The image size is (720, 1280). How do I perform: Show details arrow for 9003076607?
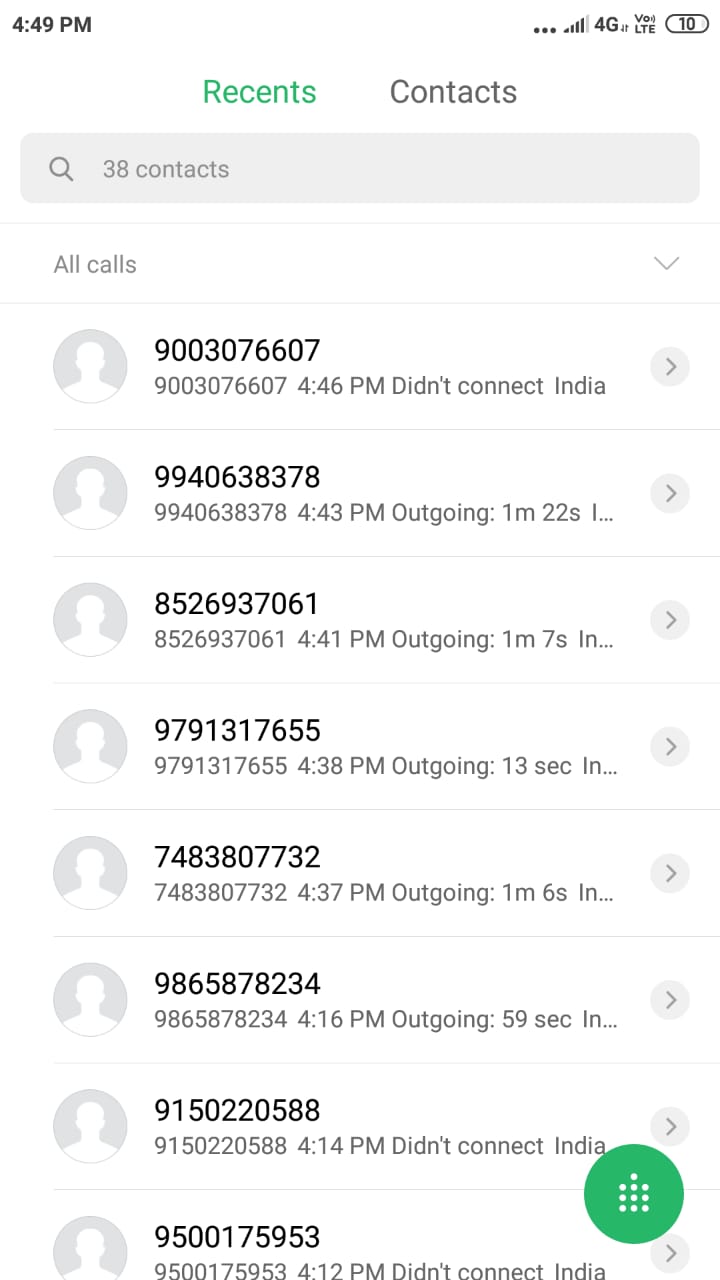coord(671,367)
